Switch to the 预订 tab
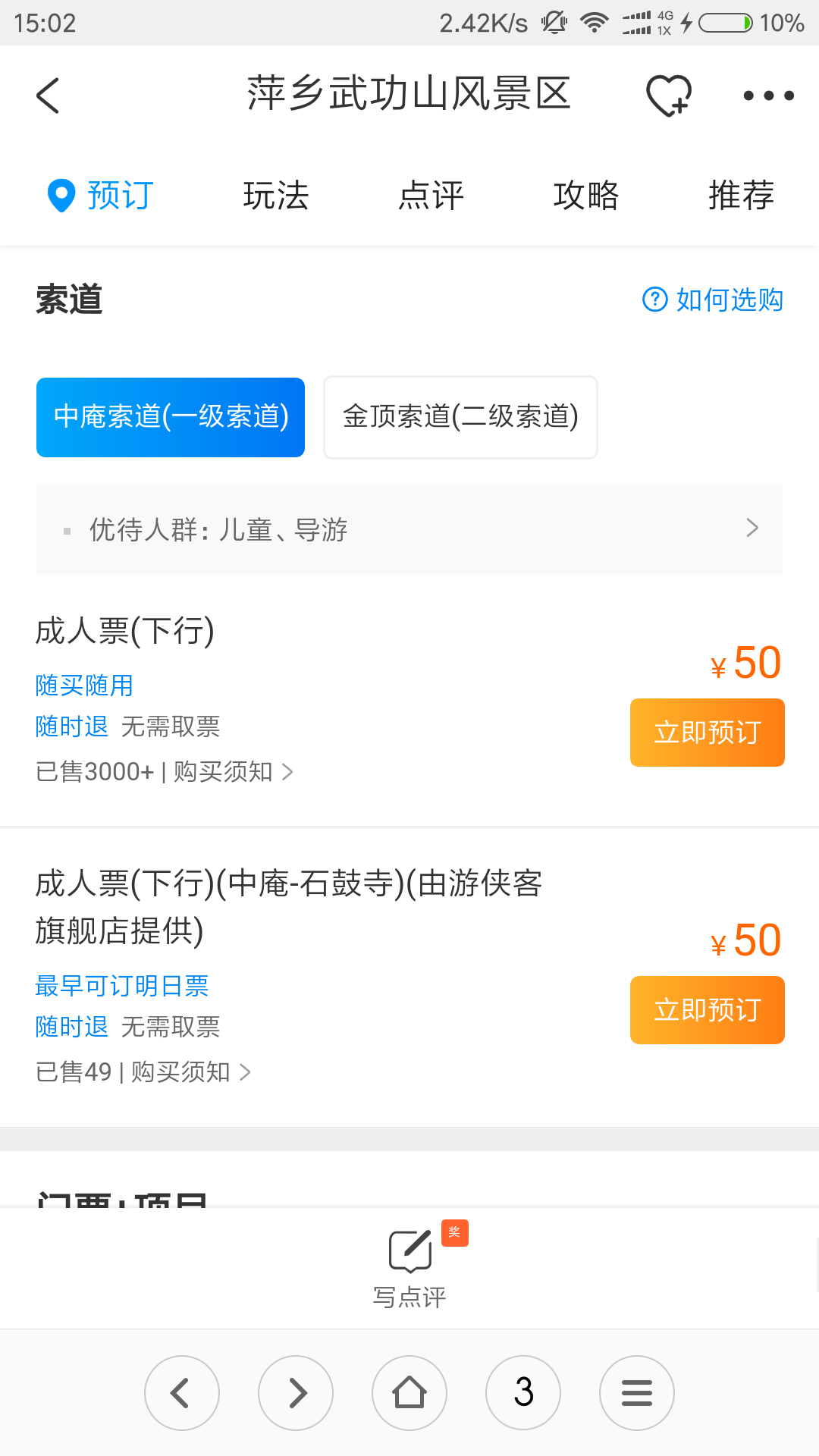 coord(101,195)
